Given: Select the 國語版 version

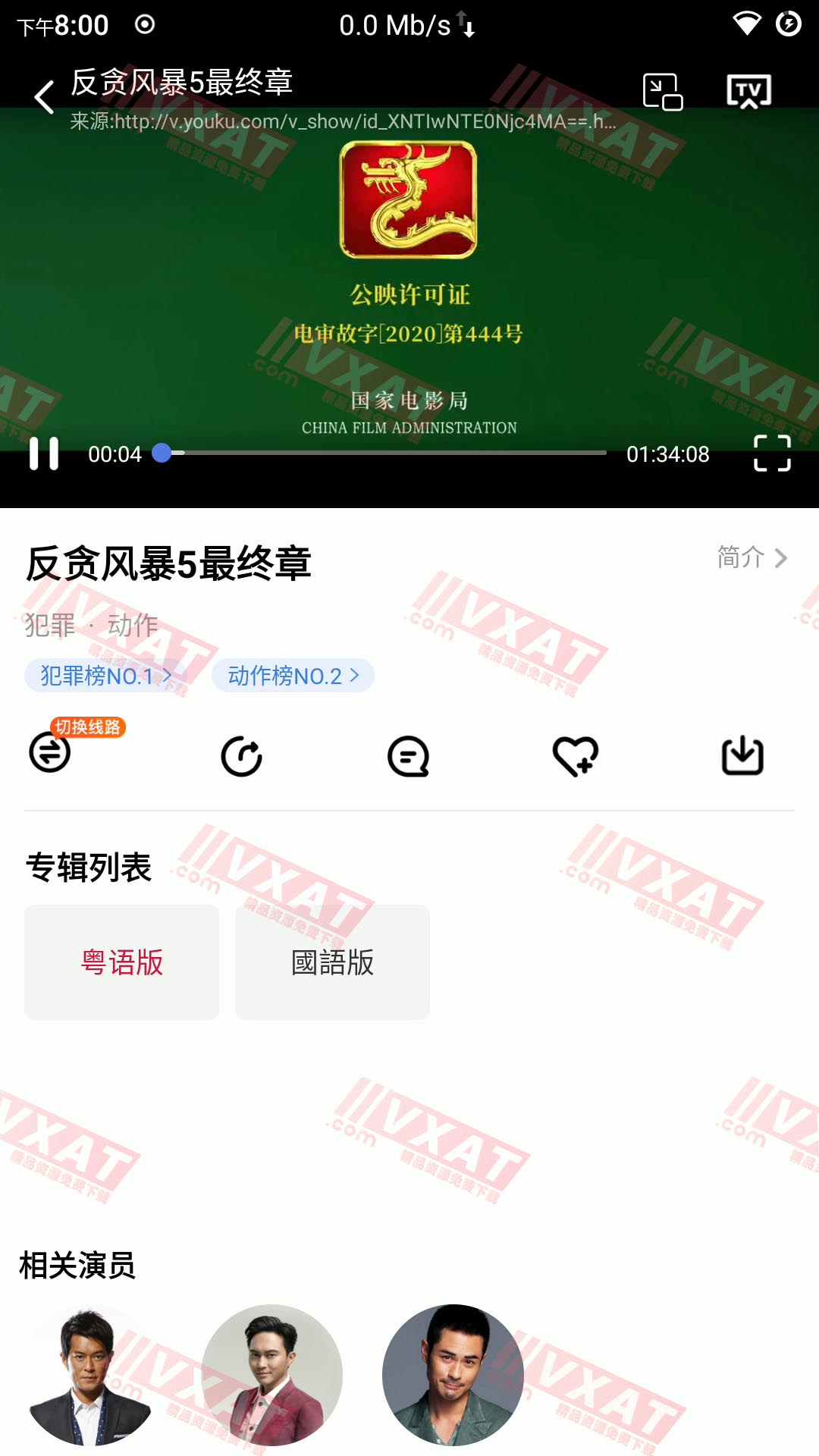Looking at the screenshot, I should click(332, 962).
